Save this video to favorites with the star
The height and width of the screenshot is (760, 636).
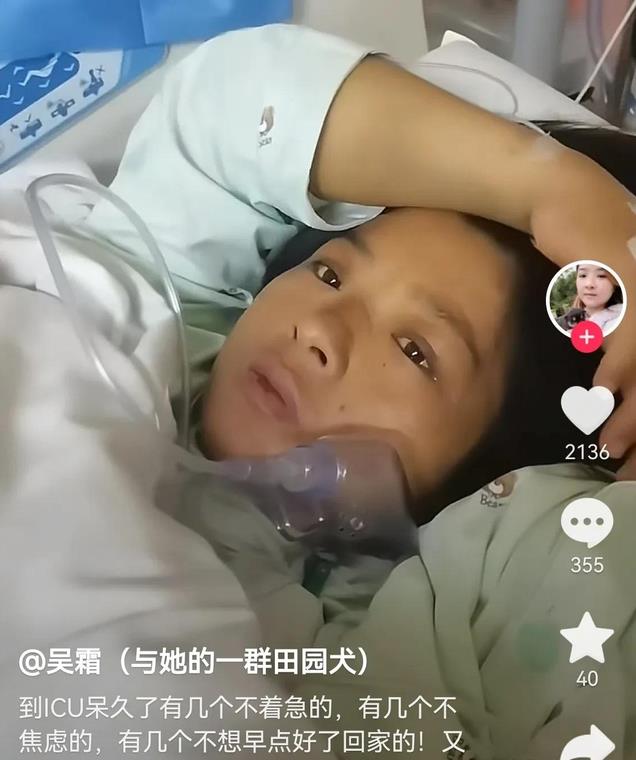point(587,638)
